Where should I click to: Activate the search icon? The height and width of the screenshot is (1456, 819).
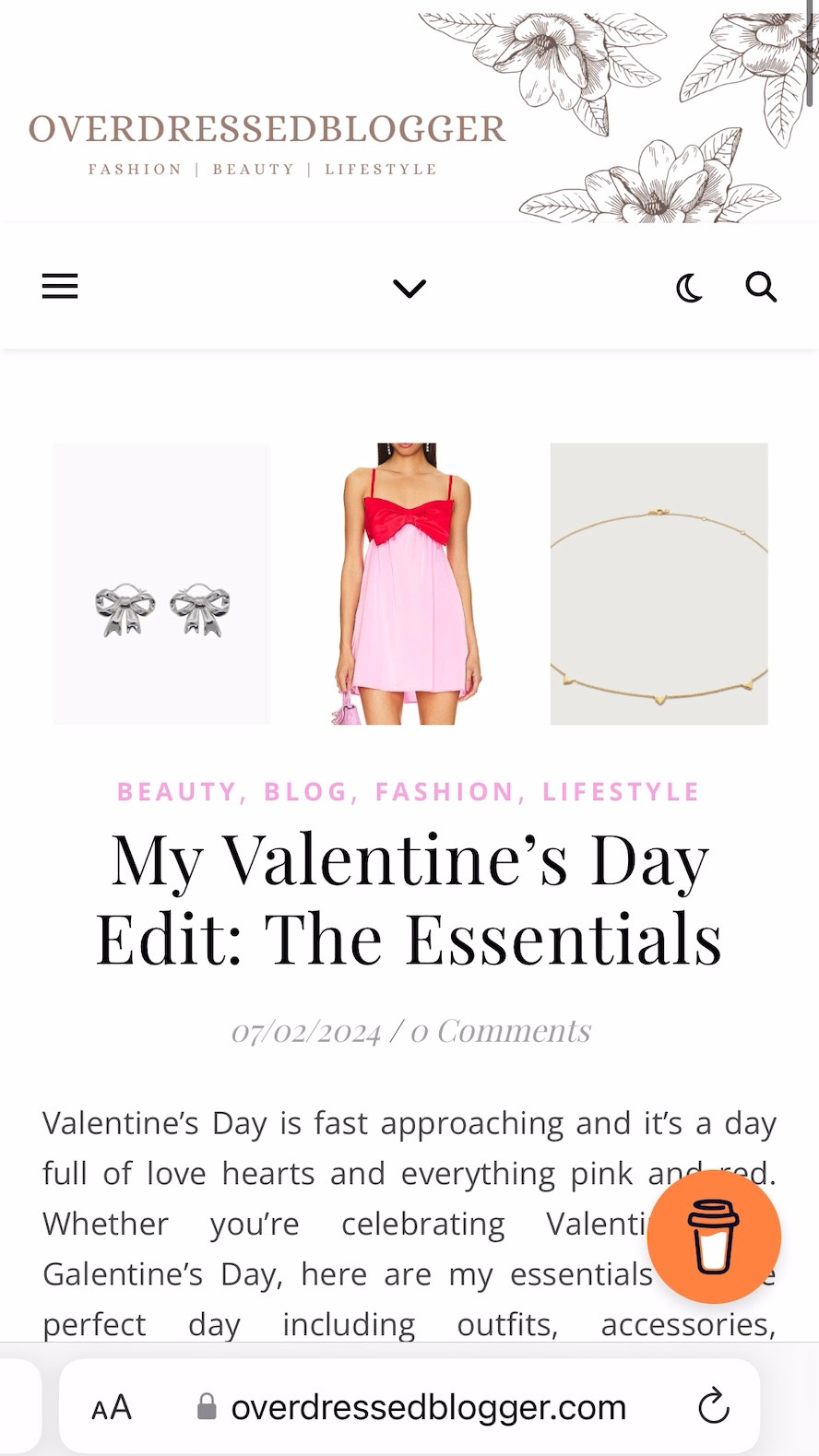pyautogui.click(x=761, y=286)
